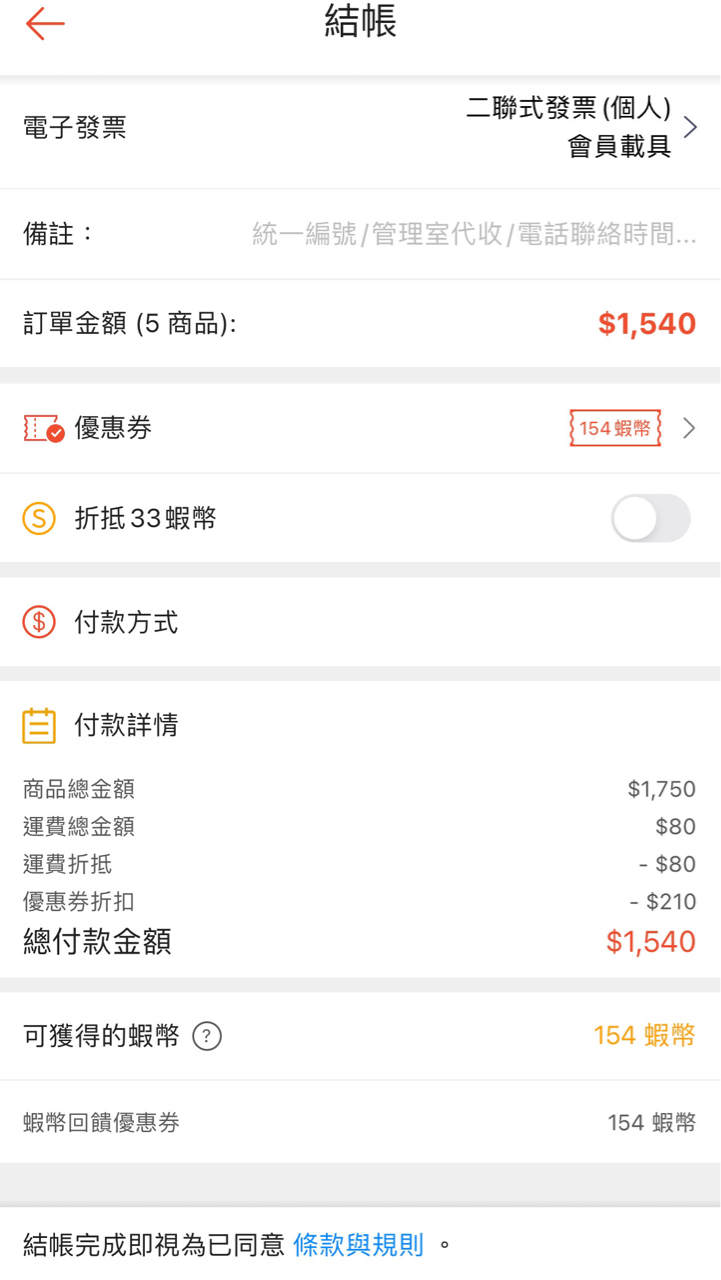721x1280 pixels.
Task: Open 電子發票 invoice options
Action: tap(360, 128)
